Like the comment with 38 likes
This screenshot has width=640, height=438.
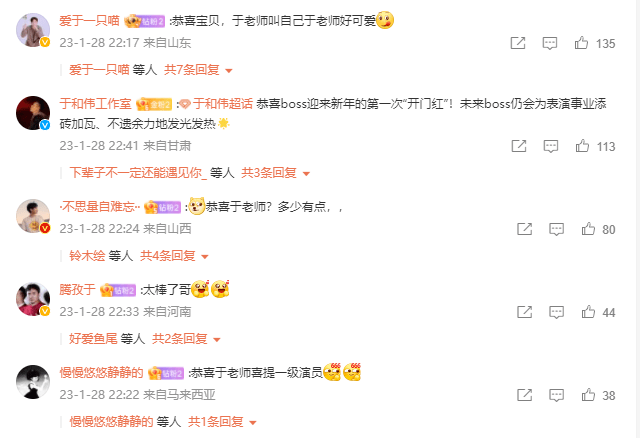click(581, 396)
